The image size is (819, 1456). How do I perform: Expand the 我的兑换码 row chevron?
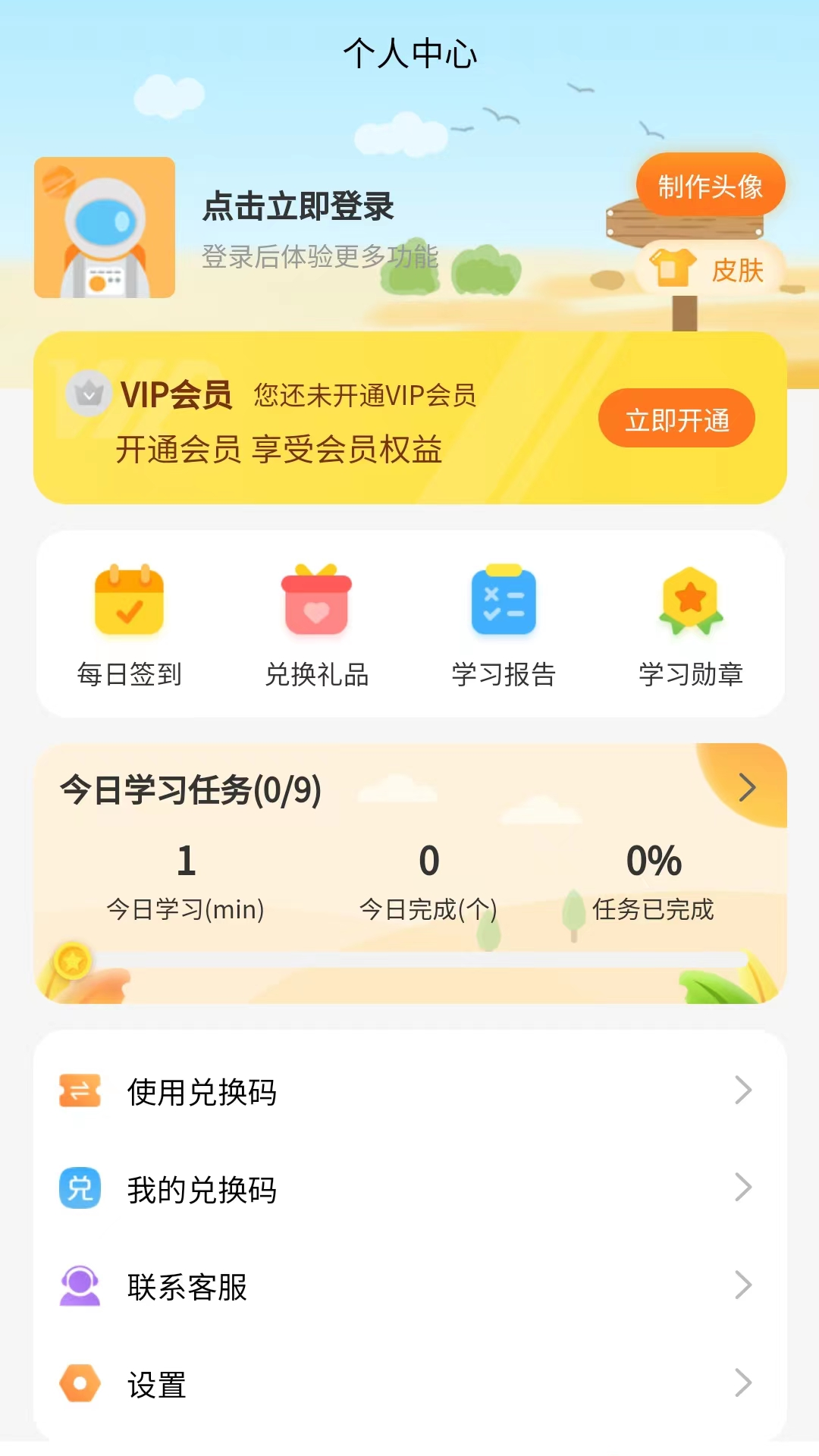point(743,1189)
